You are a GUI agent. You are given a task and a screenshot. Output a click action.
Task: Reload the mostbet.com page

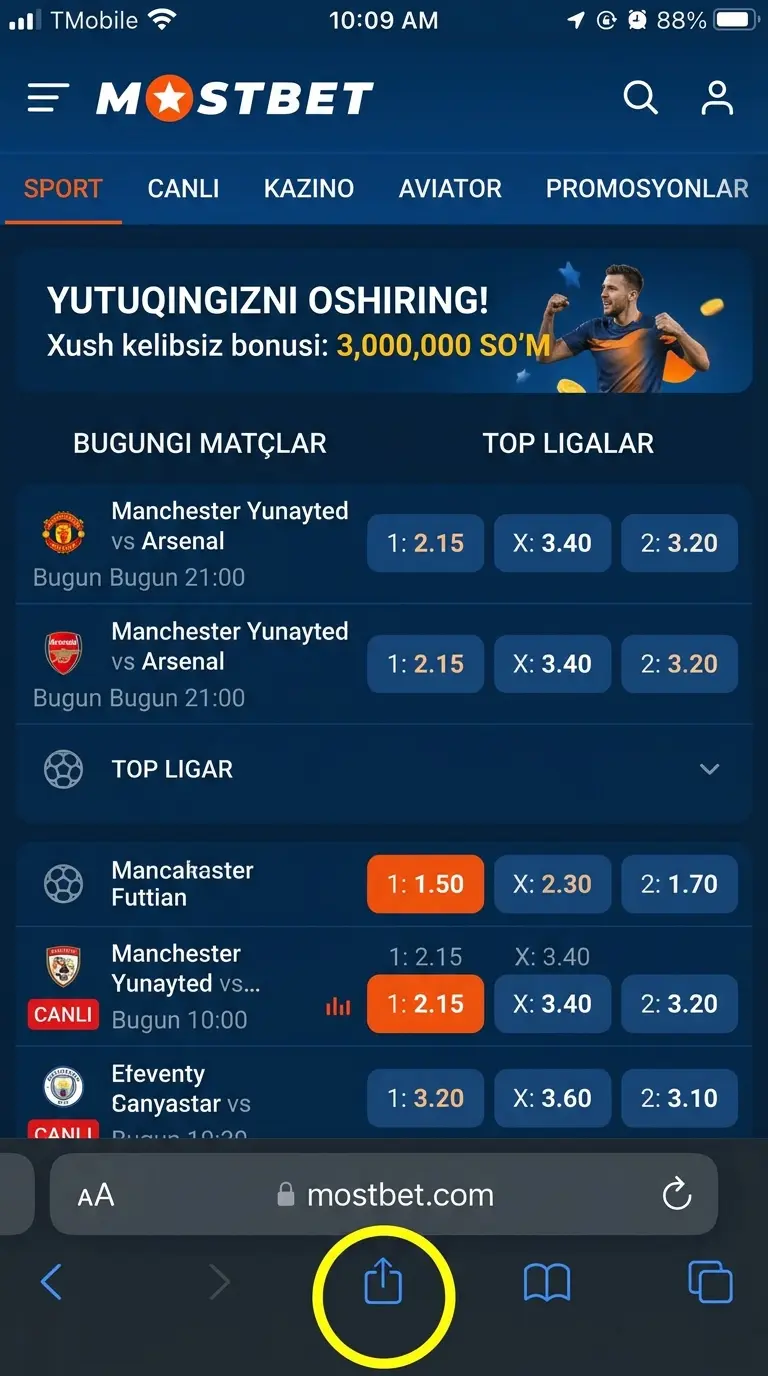pos(677,1194)
